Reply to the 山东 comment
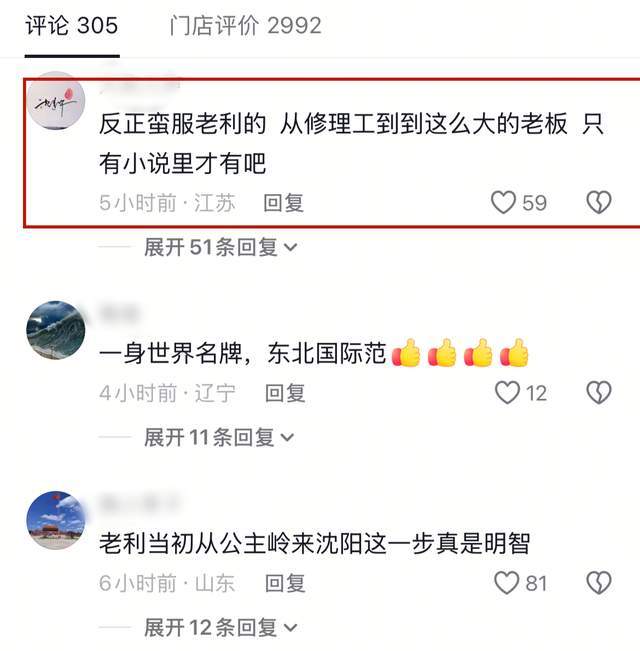 tap(284, 582)
